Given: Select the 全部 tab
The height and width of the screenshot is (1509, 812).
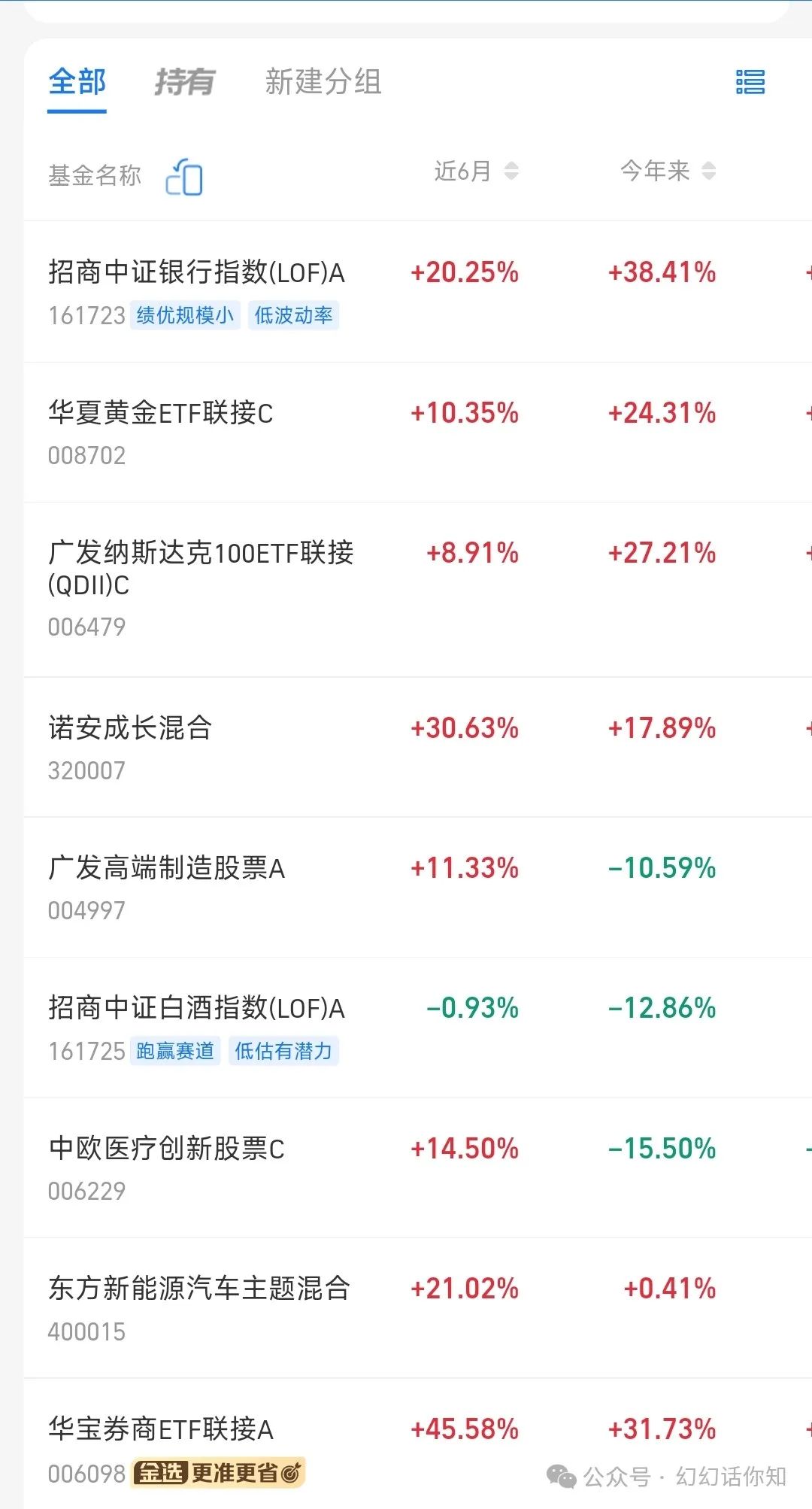Looking at the screenshot, I should click(x=77, y=82).
